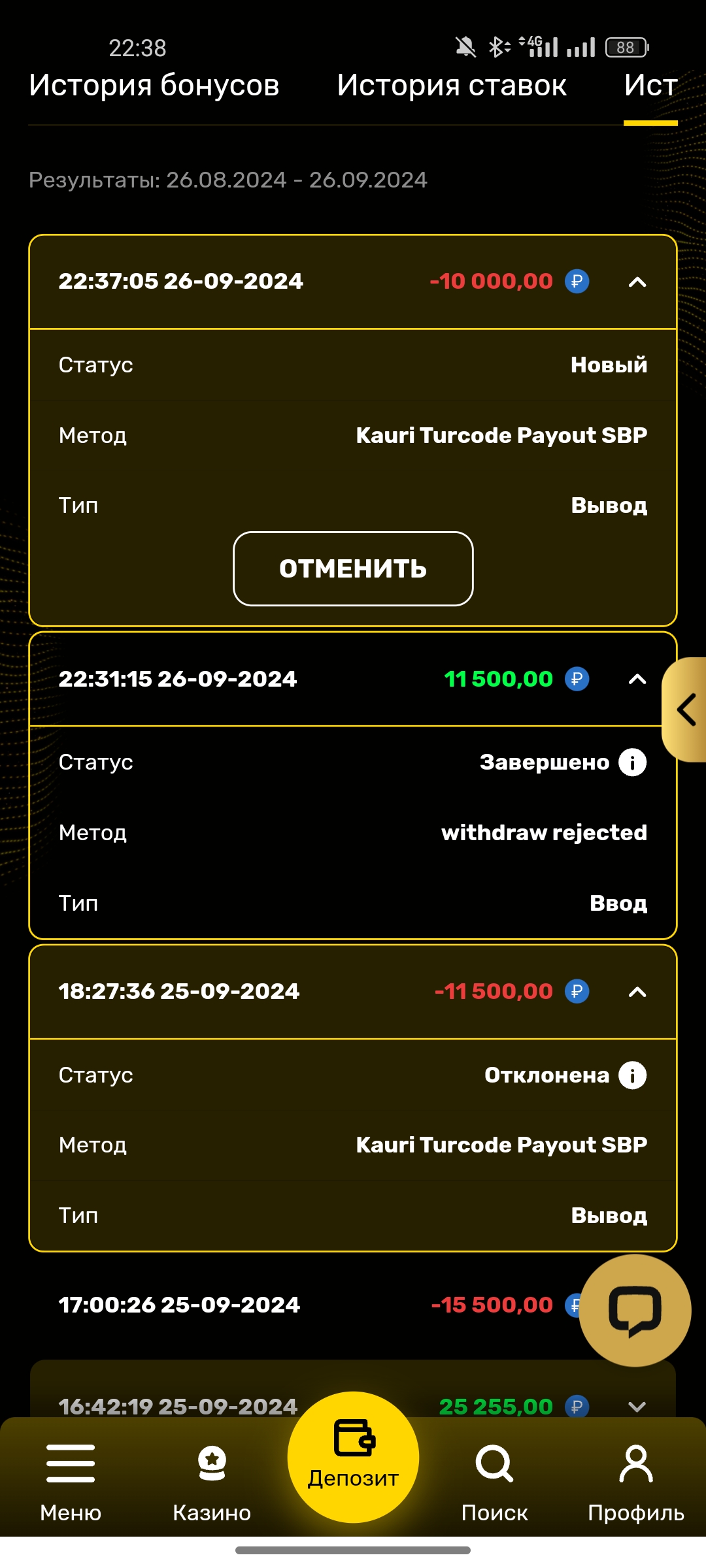Collapse the 22:37:05 26-09-2024 transaction
The width and height of the screenshot is (706, 1568).
[x=637, y=282]
